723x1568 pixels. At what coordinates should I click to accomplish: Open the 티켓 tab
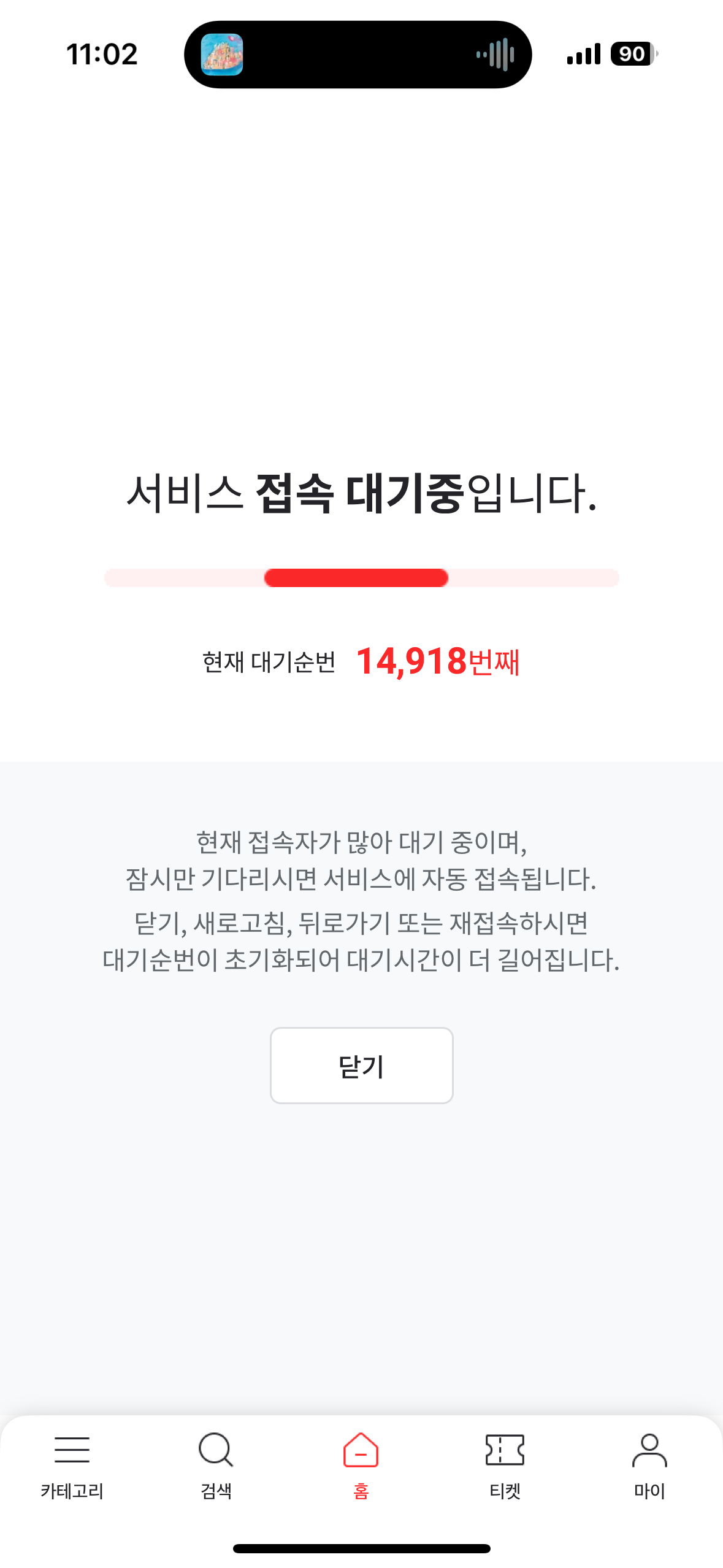pyautogui.click(x=505, y=1467)
